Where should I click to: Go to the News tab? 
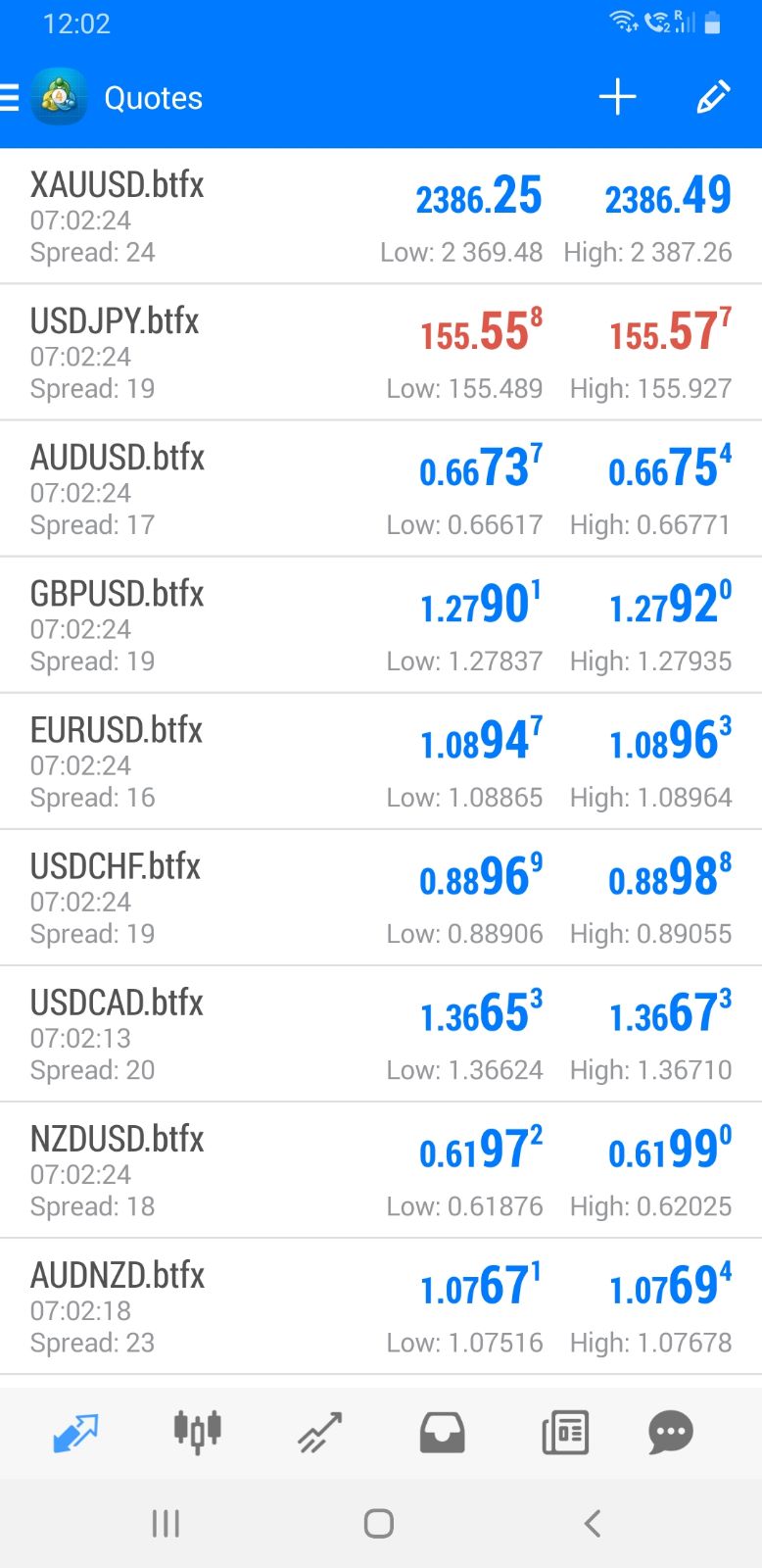[x=565, y=1432]
